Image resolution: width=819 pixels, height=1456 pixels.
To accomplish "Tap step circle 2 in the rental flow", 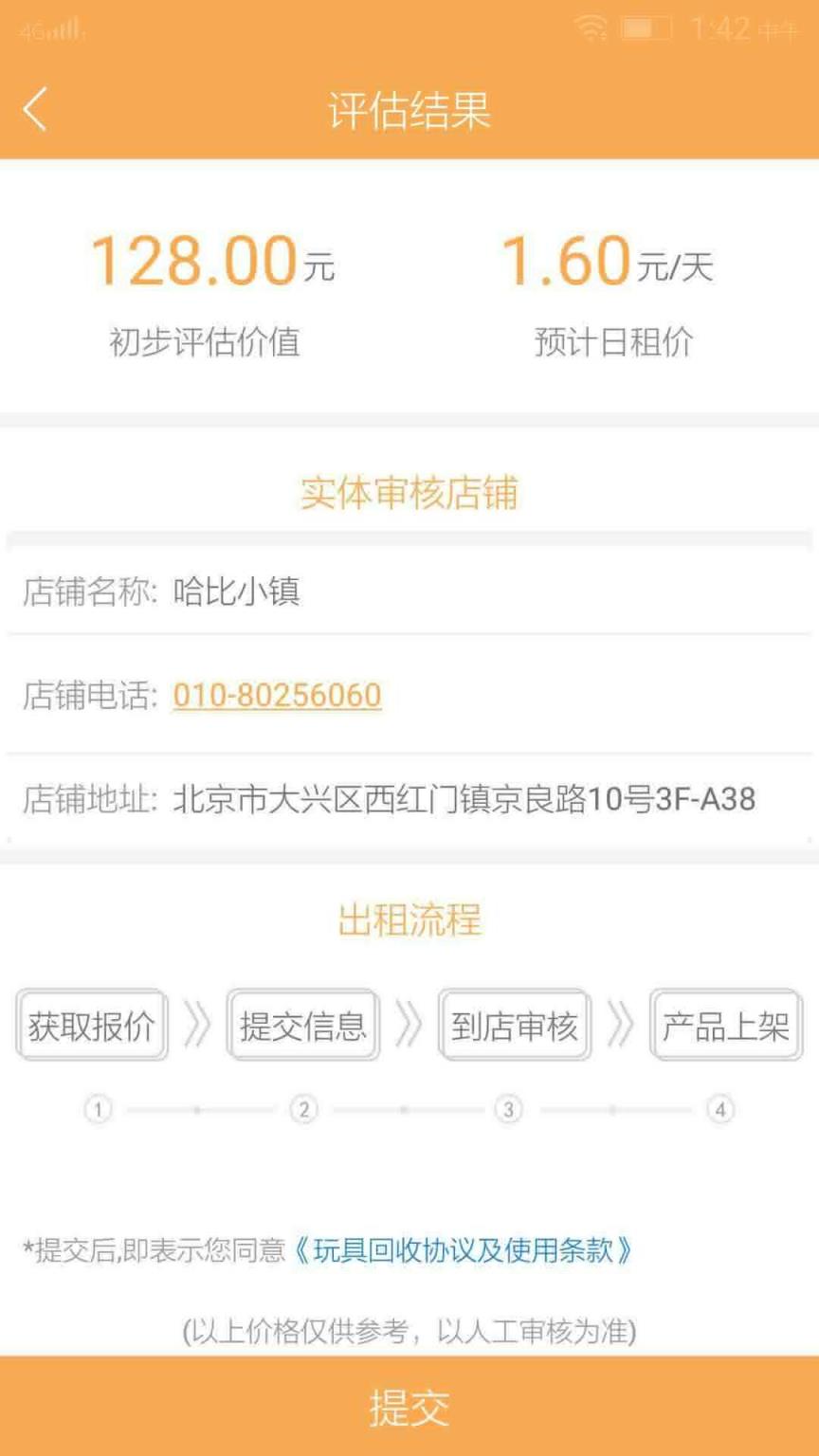I will 303,1107.
